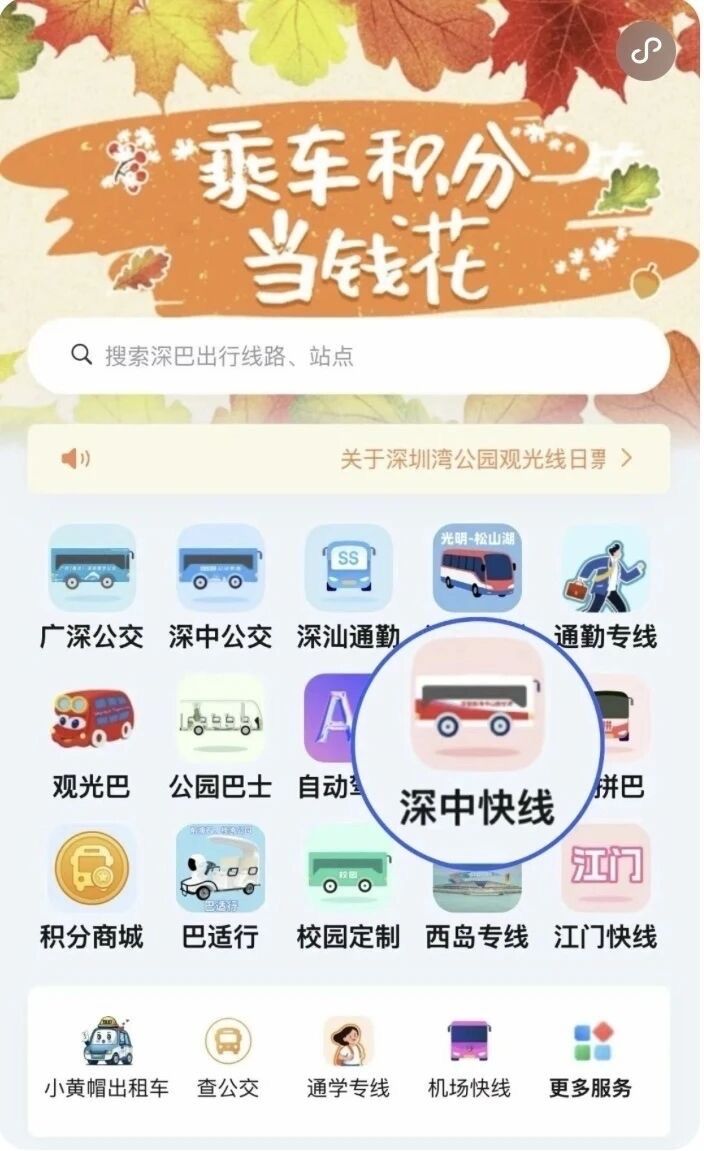Open the highlighted 深中快线 service
Viewport: 704px width, 1151px height.
point(478,742)
